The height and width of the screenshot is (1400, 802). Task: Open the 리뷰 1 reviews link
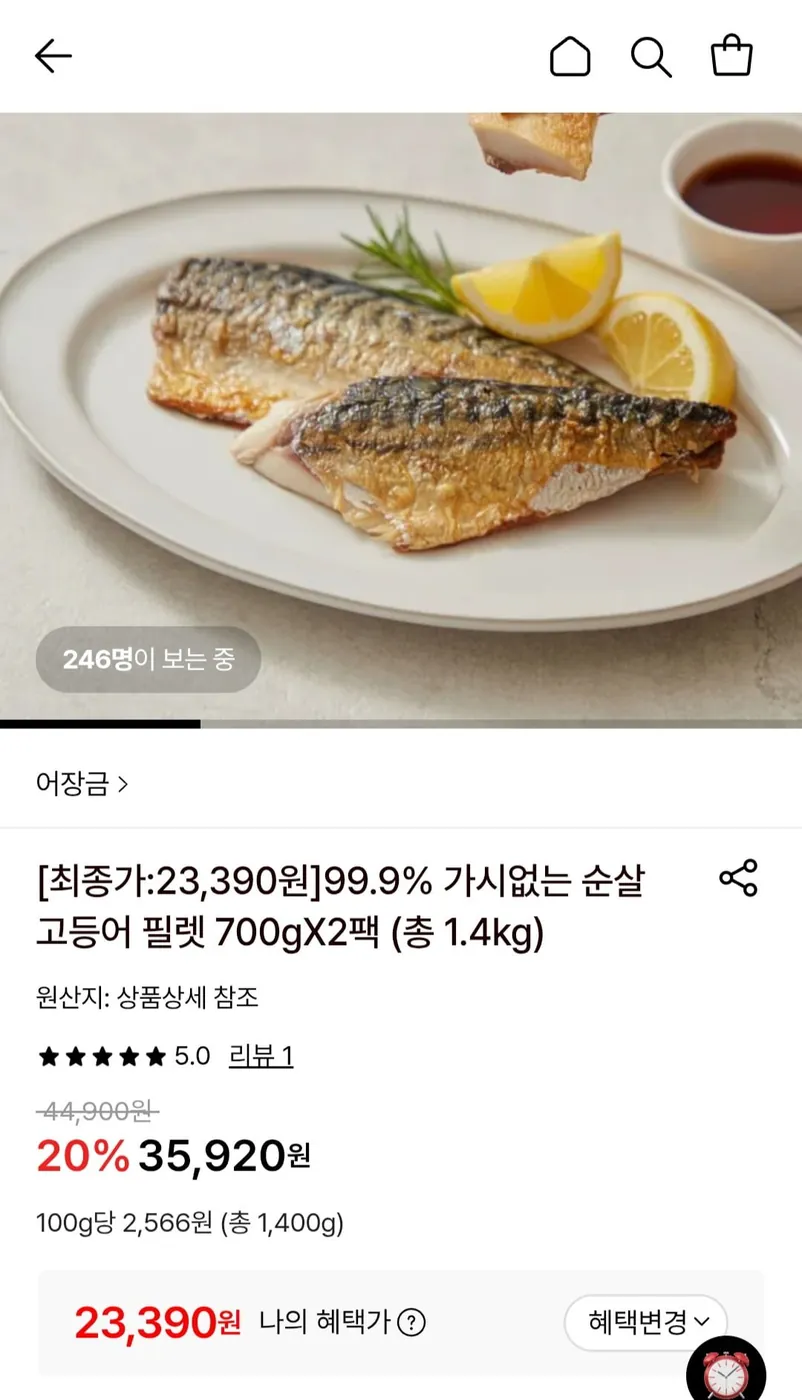(259, 1055)
